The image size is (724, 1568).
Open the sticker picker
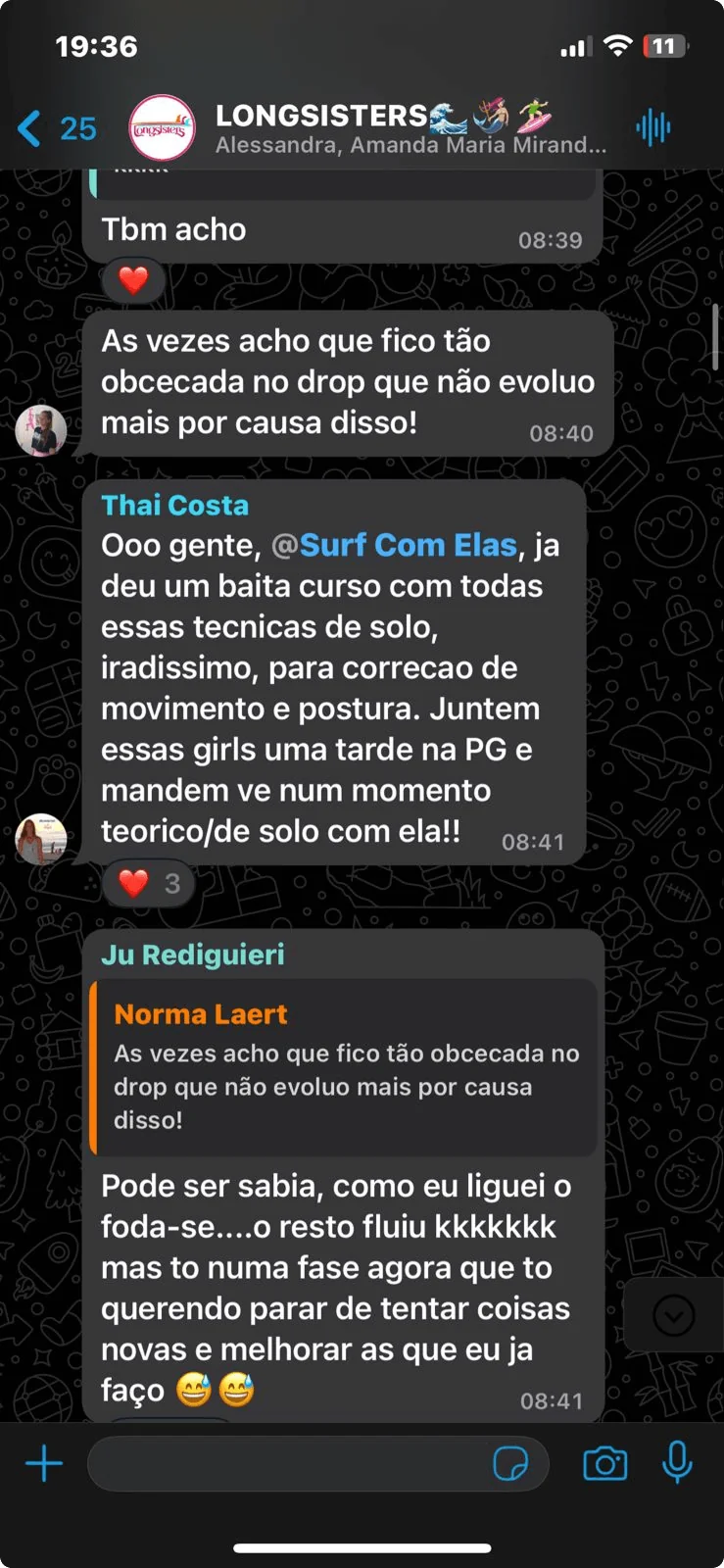510,1464
